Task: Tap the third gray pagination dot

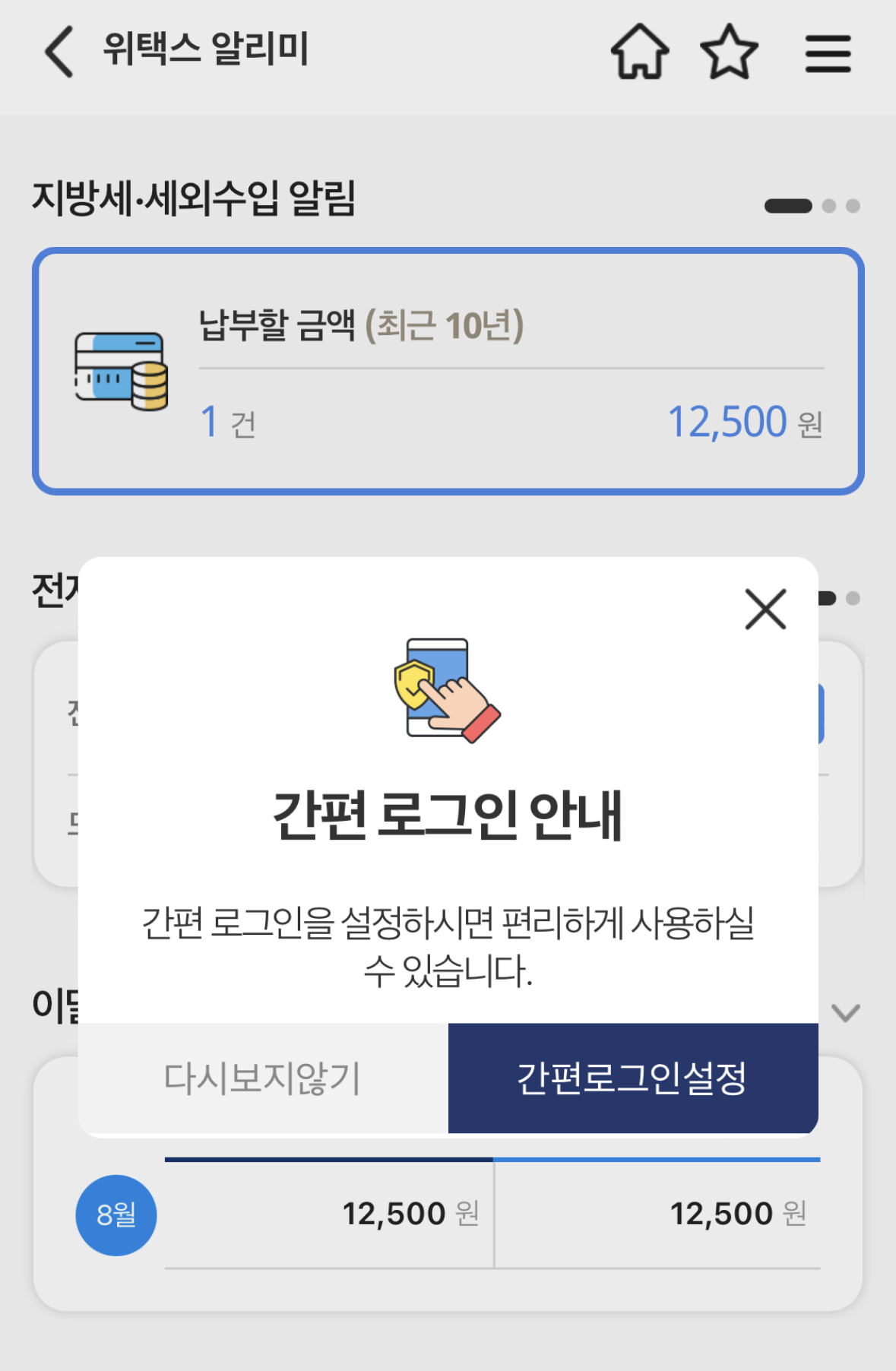Action: [853, 205]
